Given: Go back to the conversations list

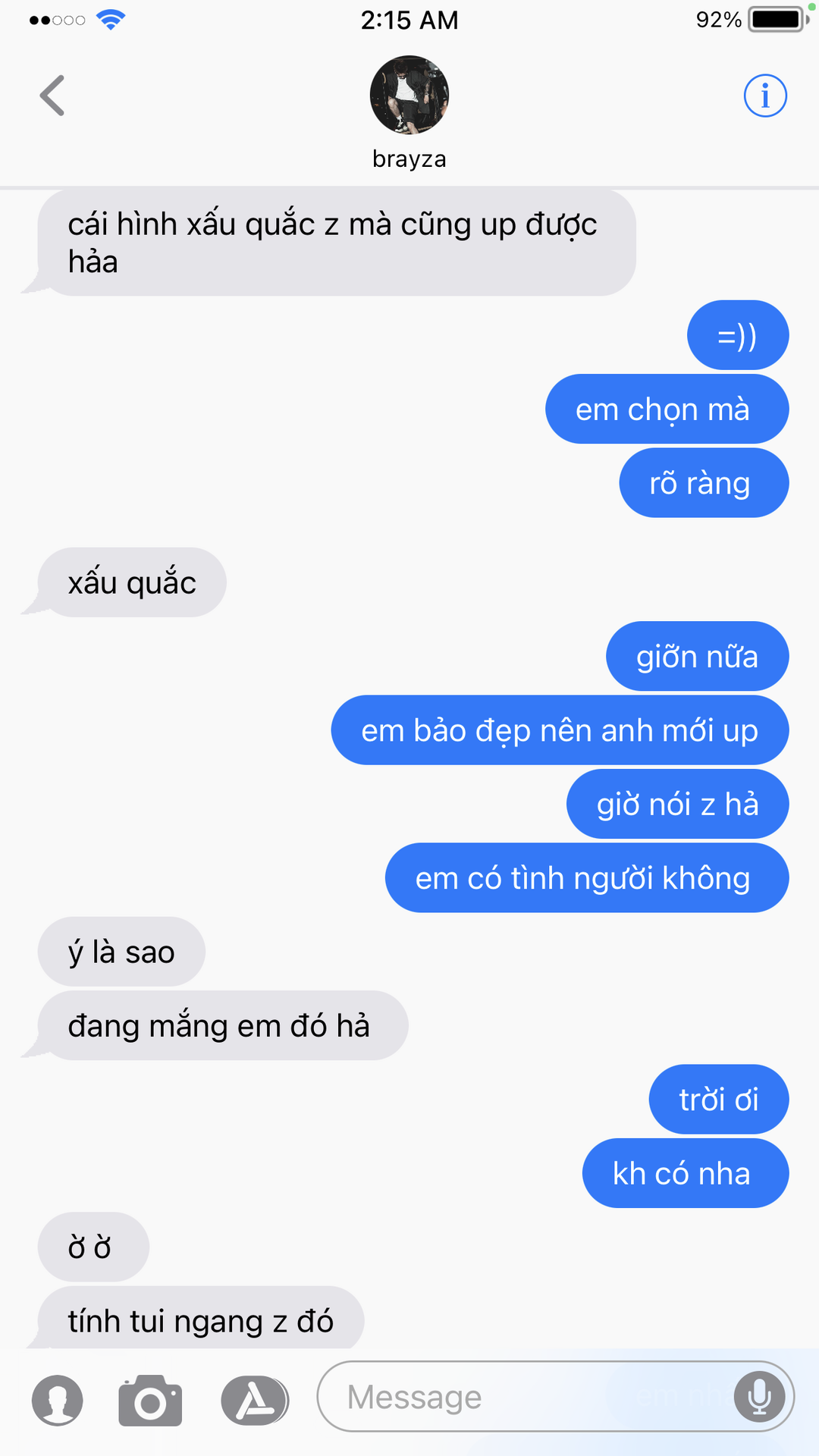Looking at the screenshot, I should (x=52, y=96).
